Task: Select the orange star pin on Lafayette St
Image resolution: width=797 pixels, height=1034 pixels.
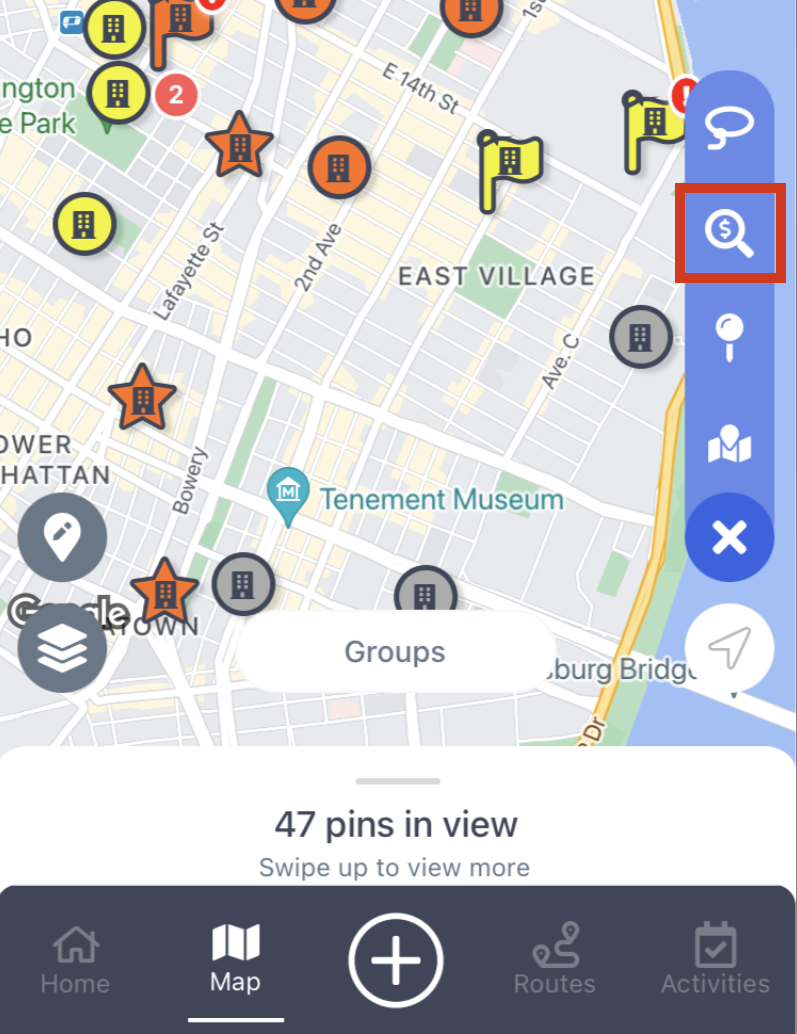Action: [239, 145]
